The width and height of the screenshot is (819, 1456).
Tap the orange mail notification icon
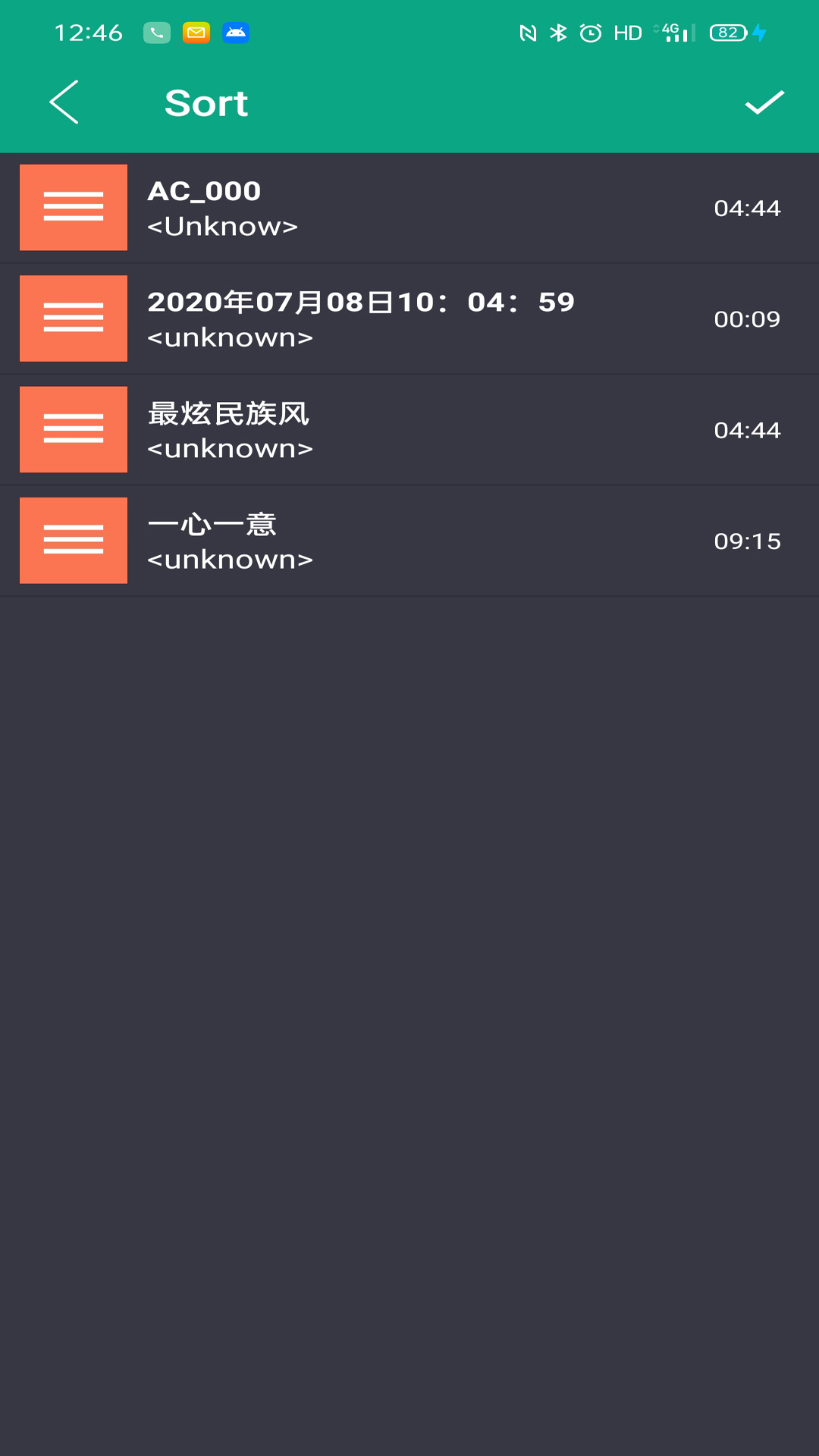click(x=196, y=33)
